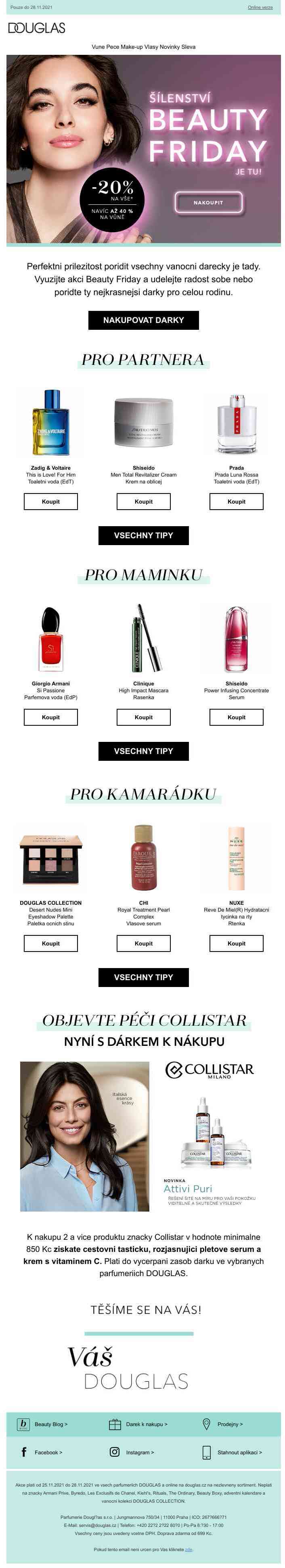Image resolution: width=285 pixels, height=1568 pixels.
Task: Open VSECHNY TIPY under Pro Maminku
Action: pos(143,751)
